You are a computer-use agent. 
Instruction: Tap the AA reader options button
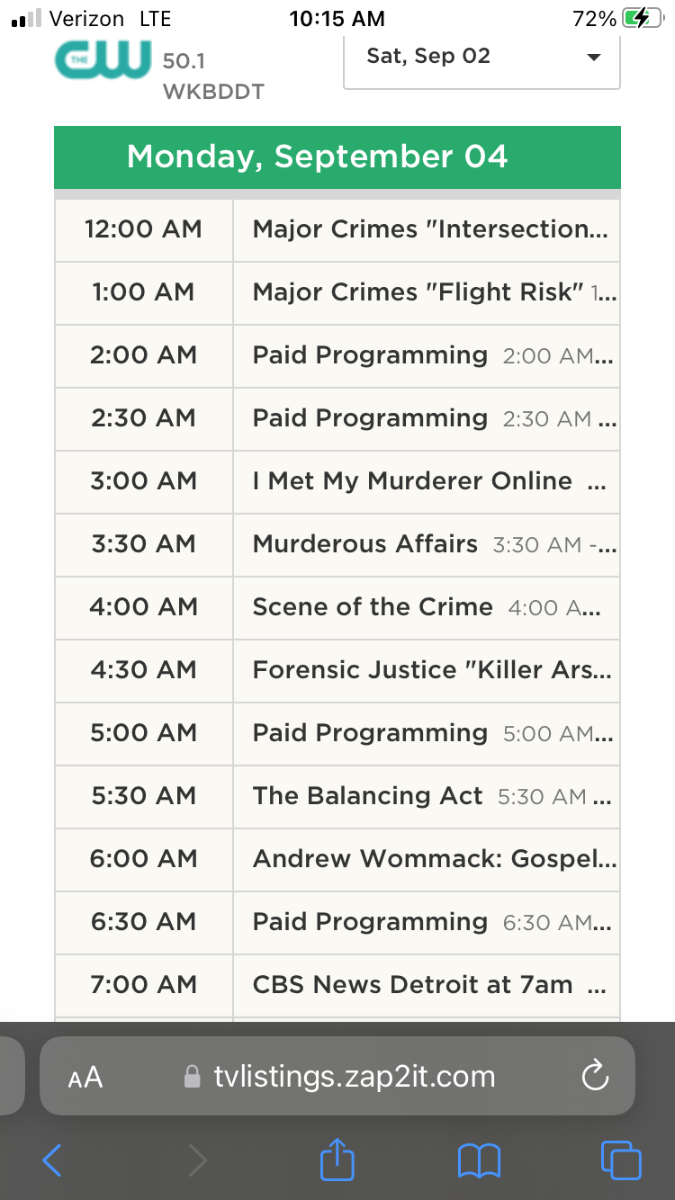[x=85, y=1077]
